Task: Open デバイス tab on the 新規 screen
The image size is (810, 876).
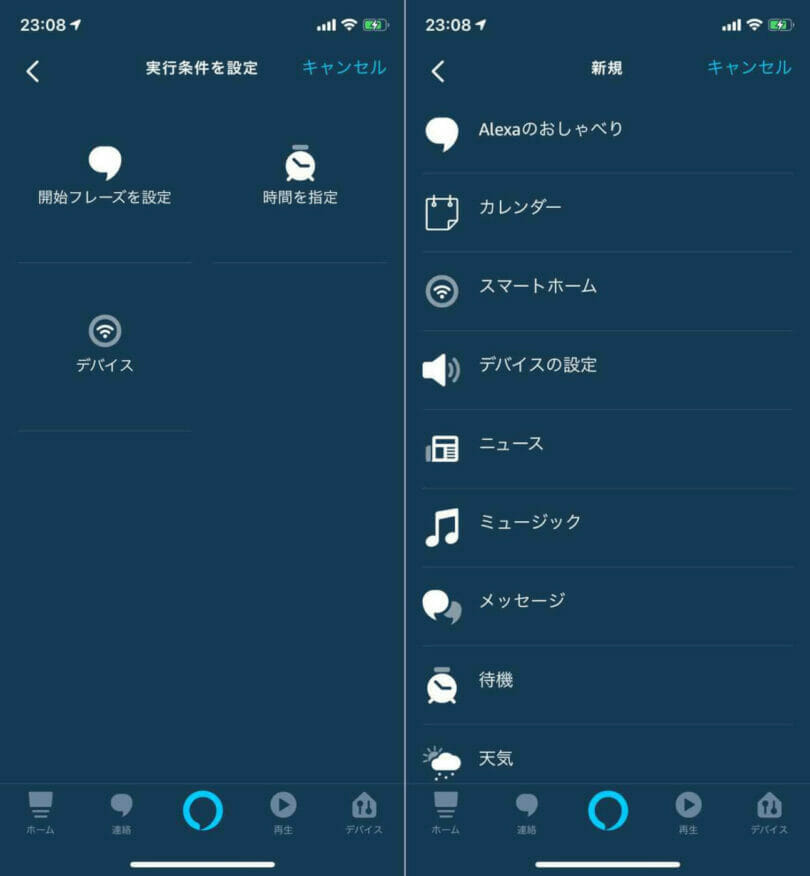Action: [769, 812]
